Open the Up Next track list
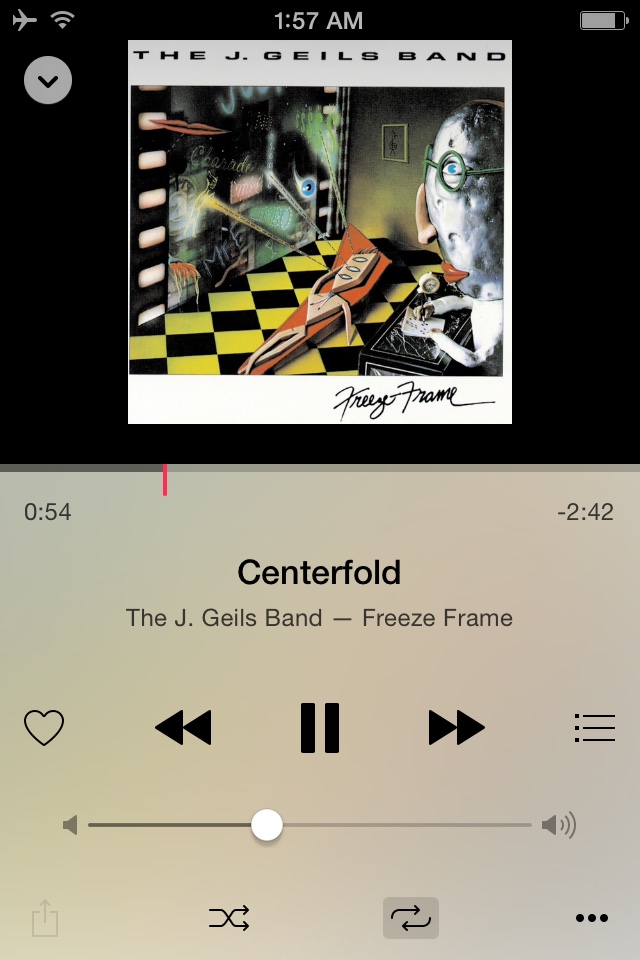 click(595, 727)
